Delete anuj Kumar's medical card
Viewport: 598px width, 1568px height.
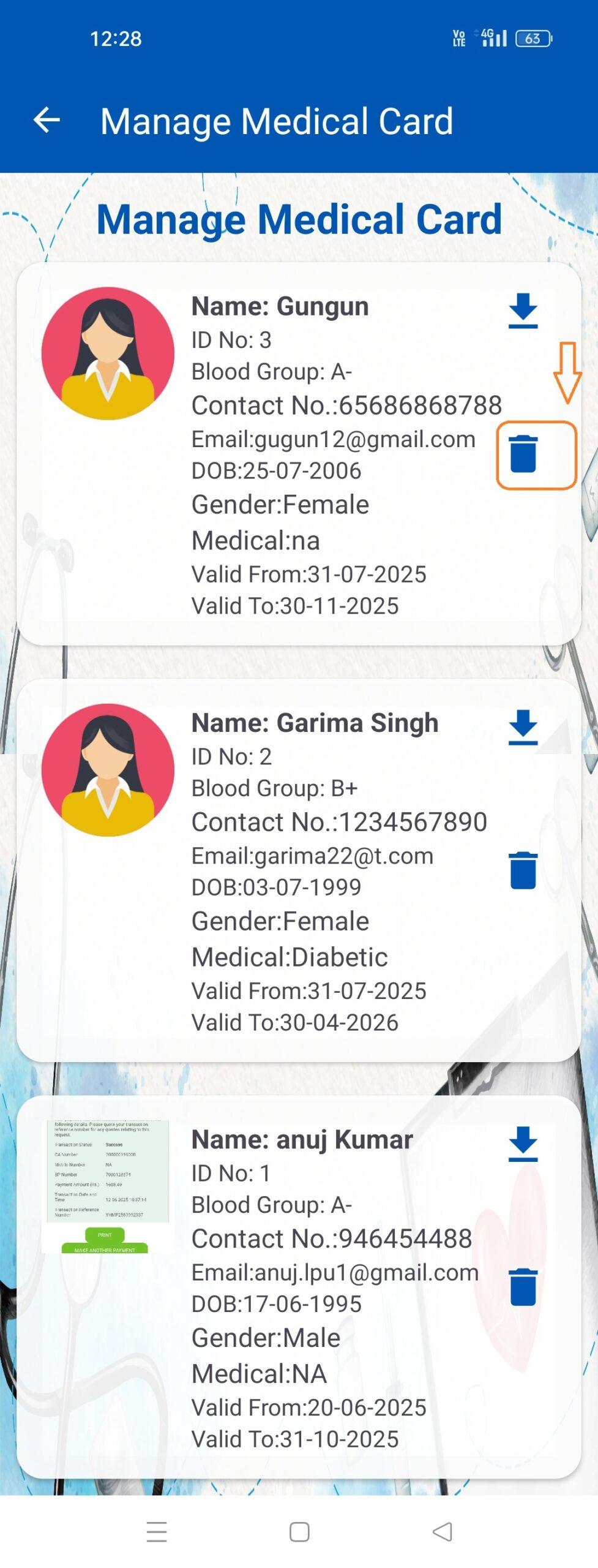click(523, 1285)
